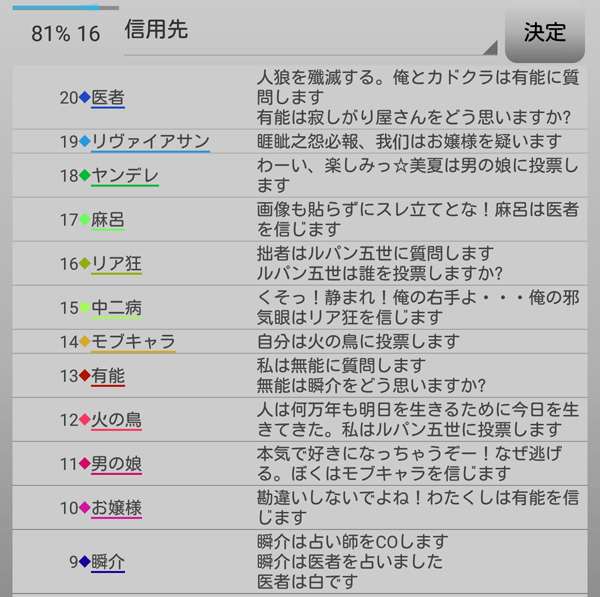Select player 麻呂
The height and width of the screenshot is (597, 600).
(108, 220)
